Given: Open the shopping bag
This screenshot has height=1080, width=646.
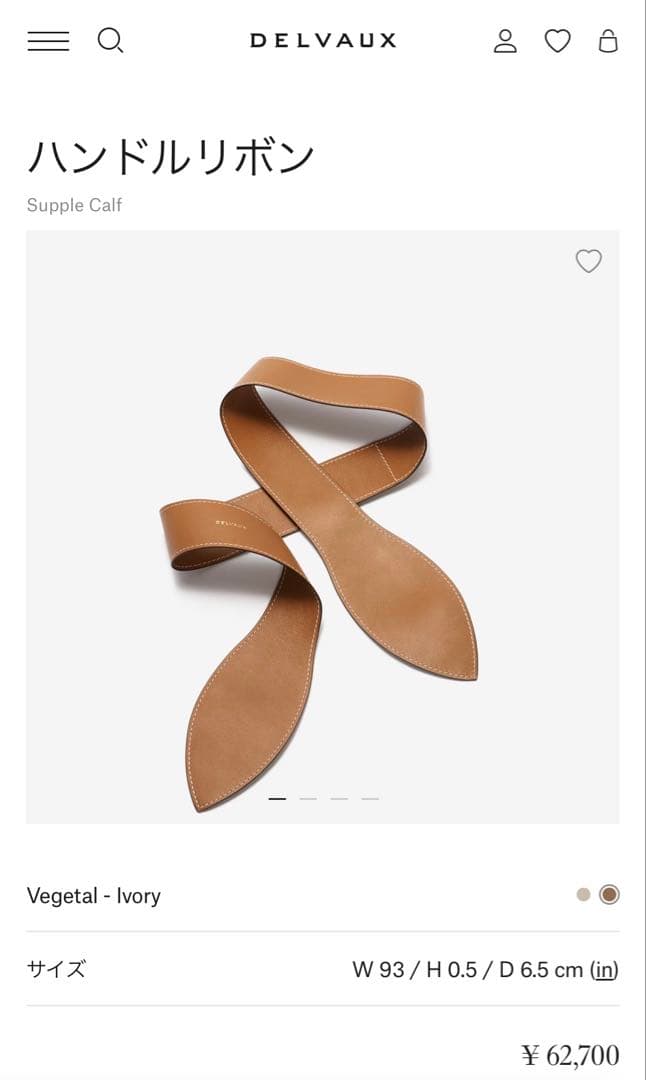Looking at the screenshot, I should (608, 41).
